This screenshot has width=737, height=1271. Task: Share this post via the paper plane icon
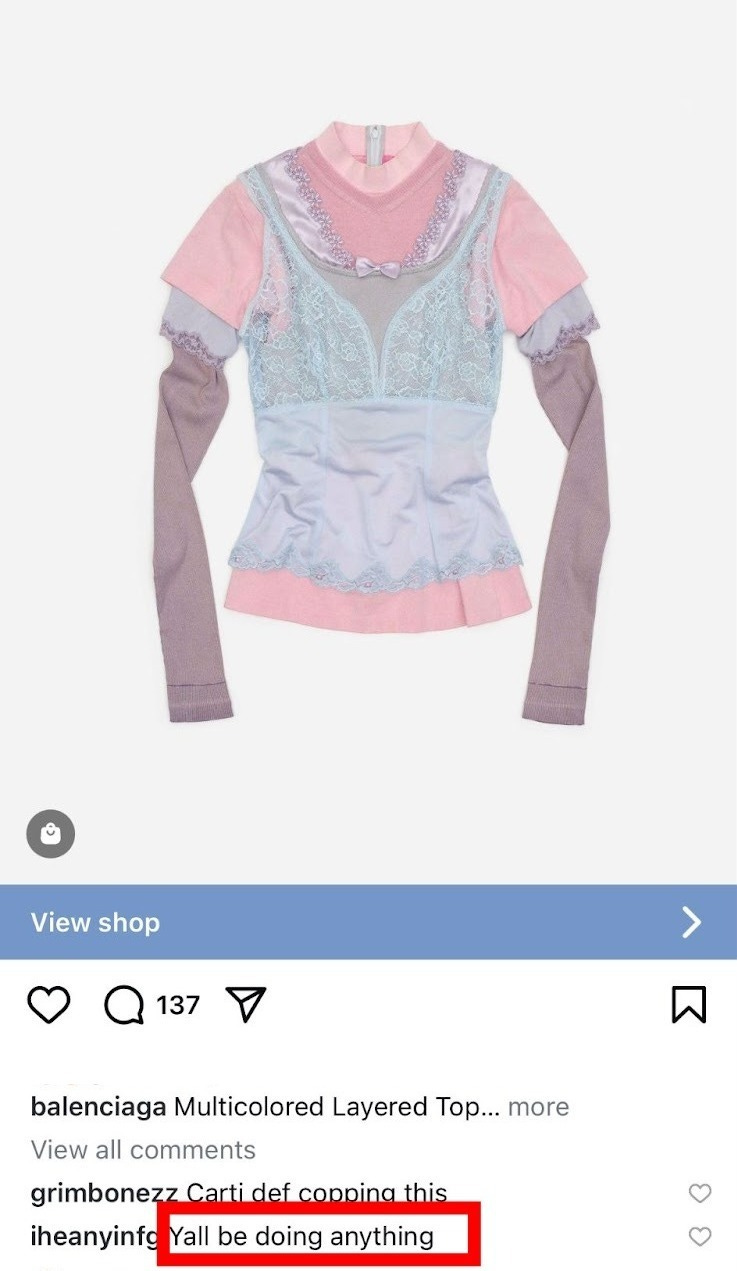click(246, 1004)
